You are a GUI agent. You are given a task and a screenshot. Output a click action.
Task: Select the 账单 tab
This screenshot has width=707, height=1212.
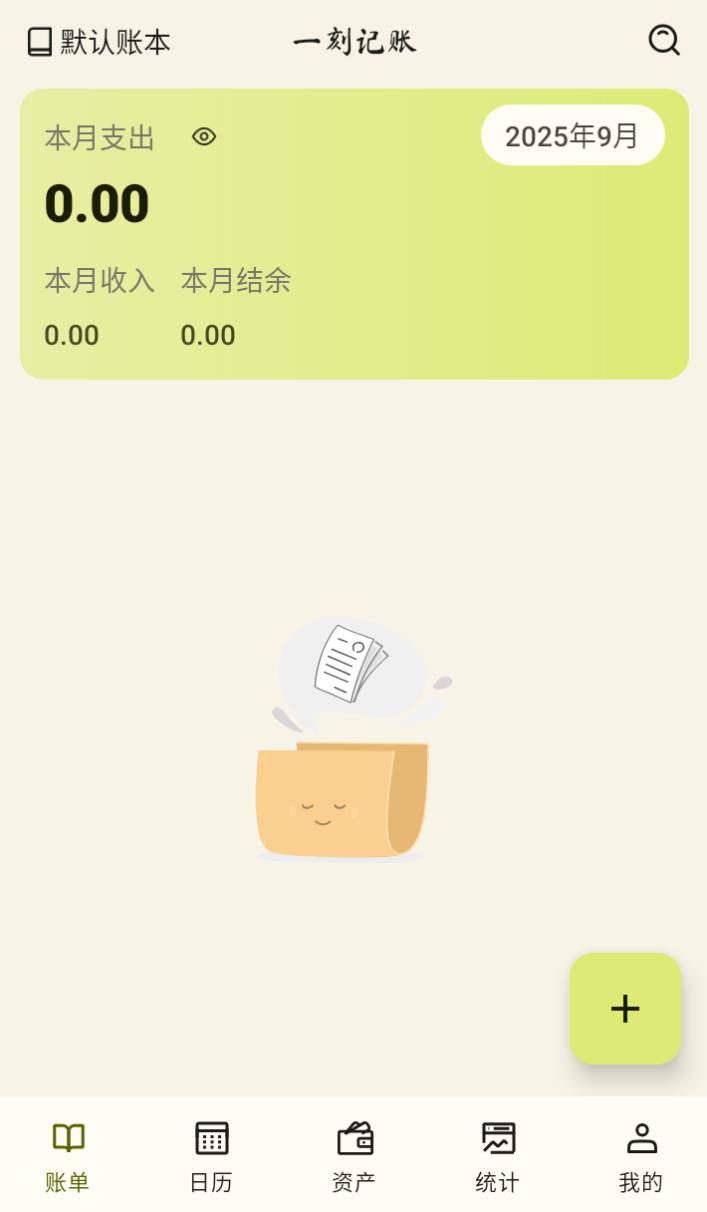tap(68, 1156)
